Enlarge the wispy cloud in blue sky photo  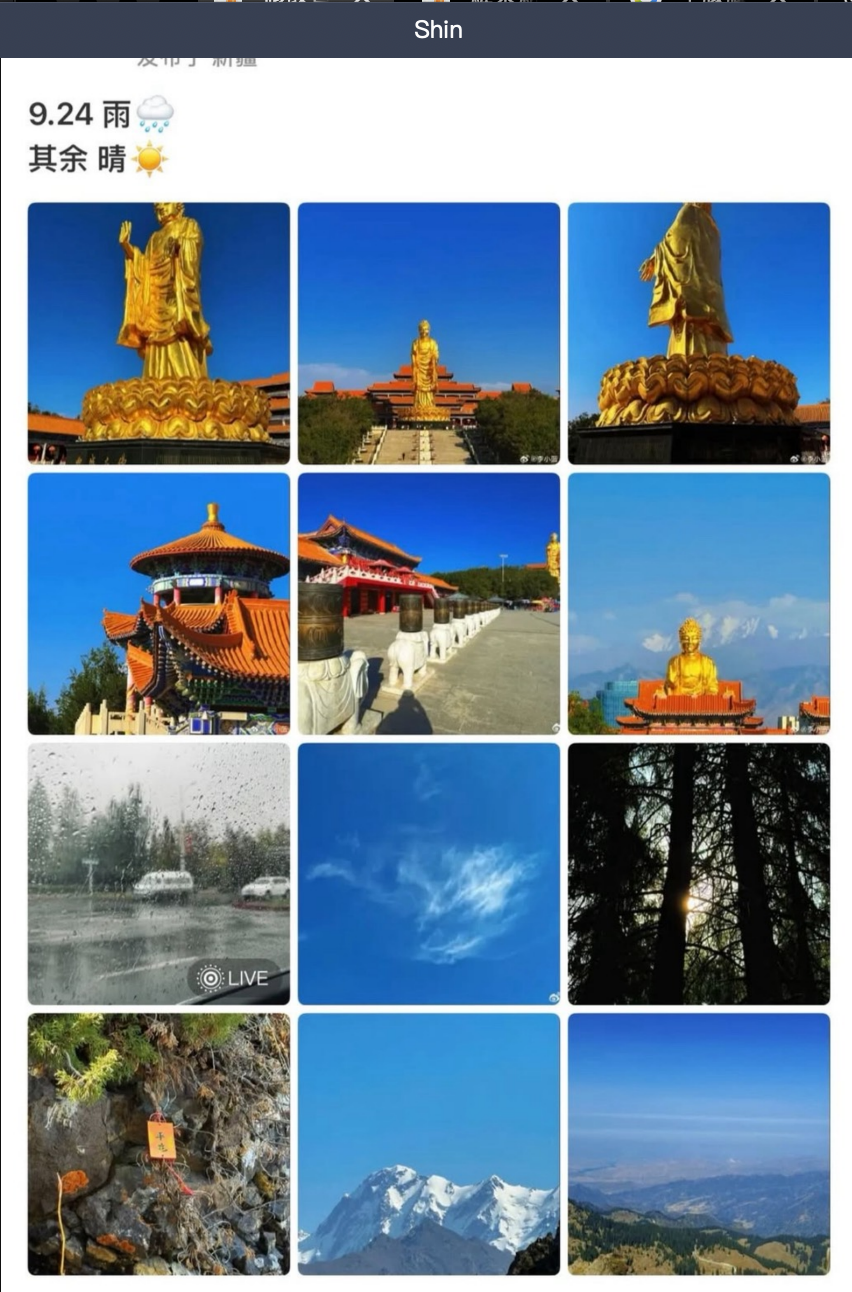pyautogui.click(x=429, y=873)
